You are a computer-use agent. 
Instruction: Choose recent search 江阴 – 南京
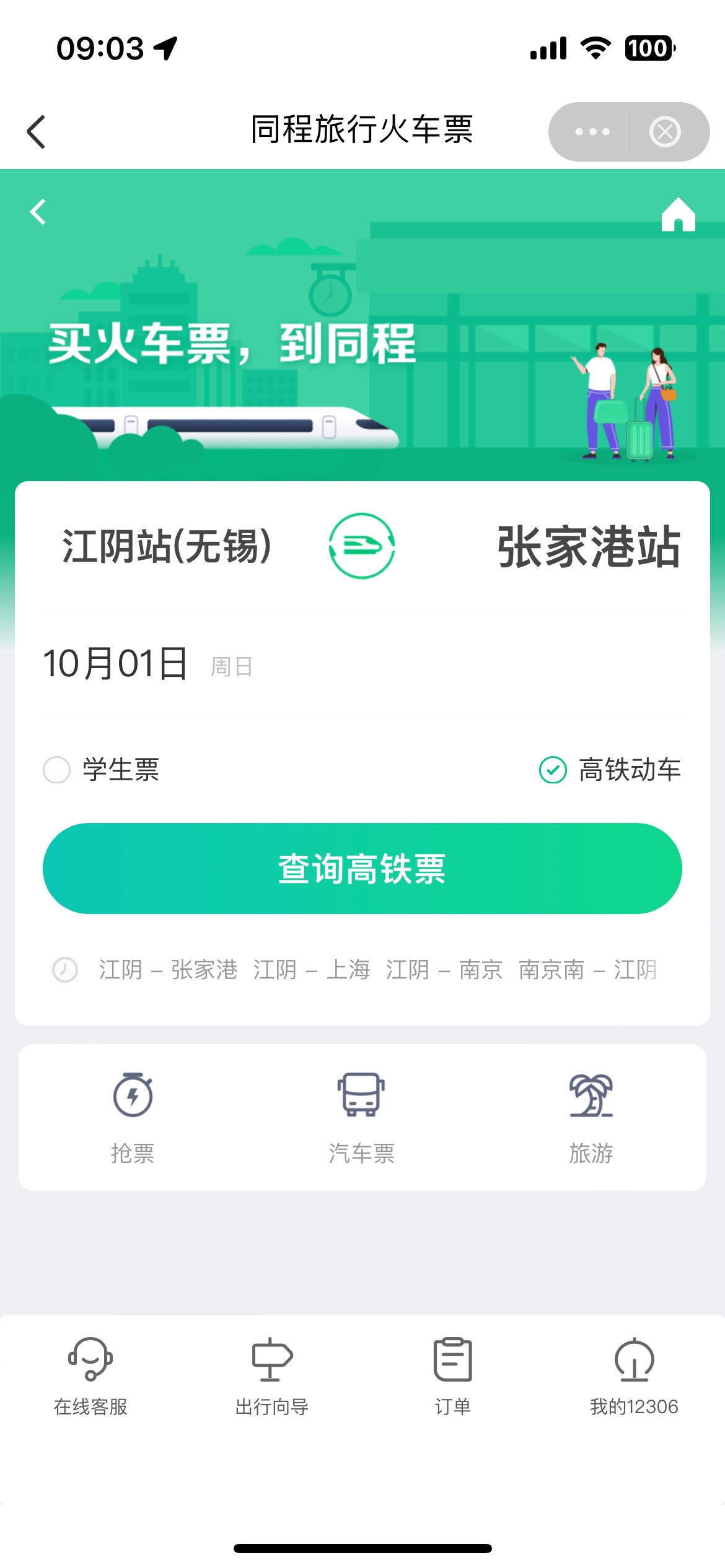pos(444,970)
